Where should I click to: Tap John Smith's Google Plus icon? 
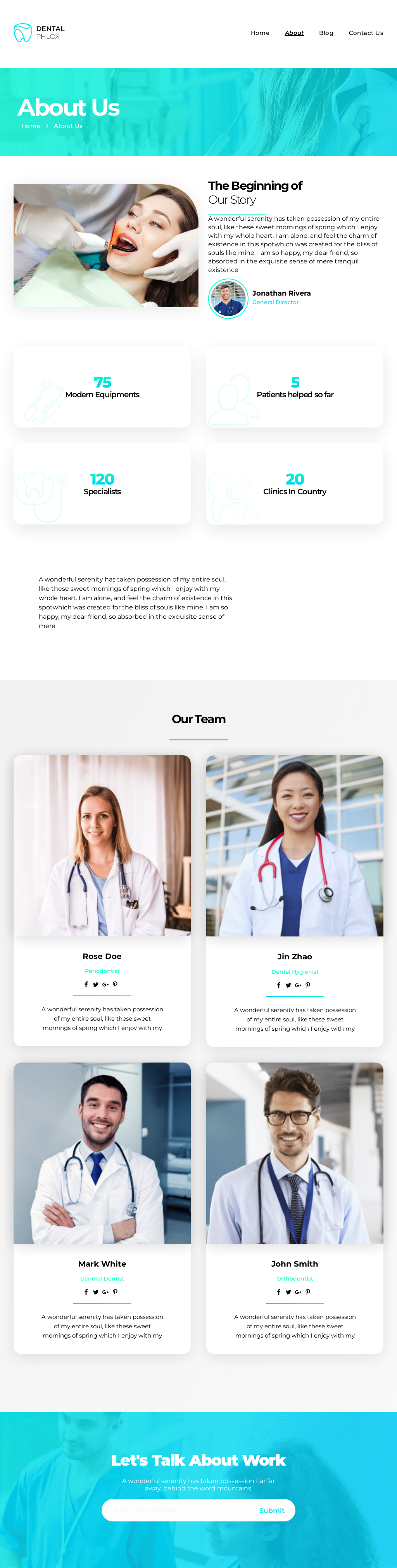[298, 1292]
